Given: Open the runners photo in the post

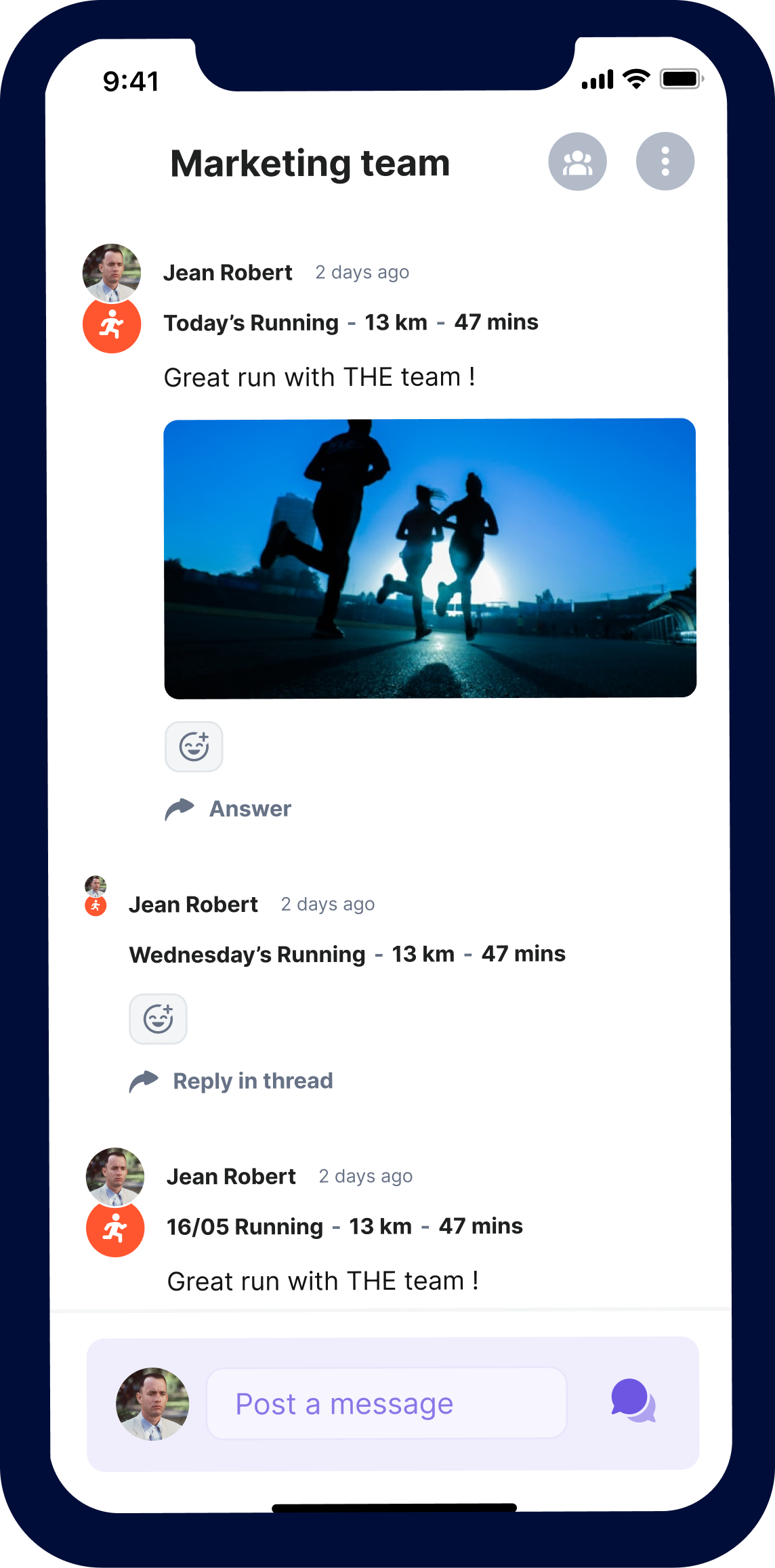Looking at the screenshot, I should (430, 559).
